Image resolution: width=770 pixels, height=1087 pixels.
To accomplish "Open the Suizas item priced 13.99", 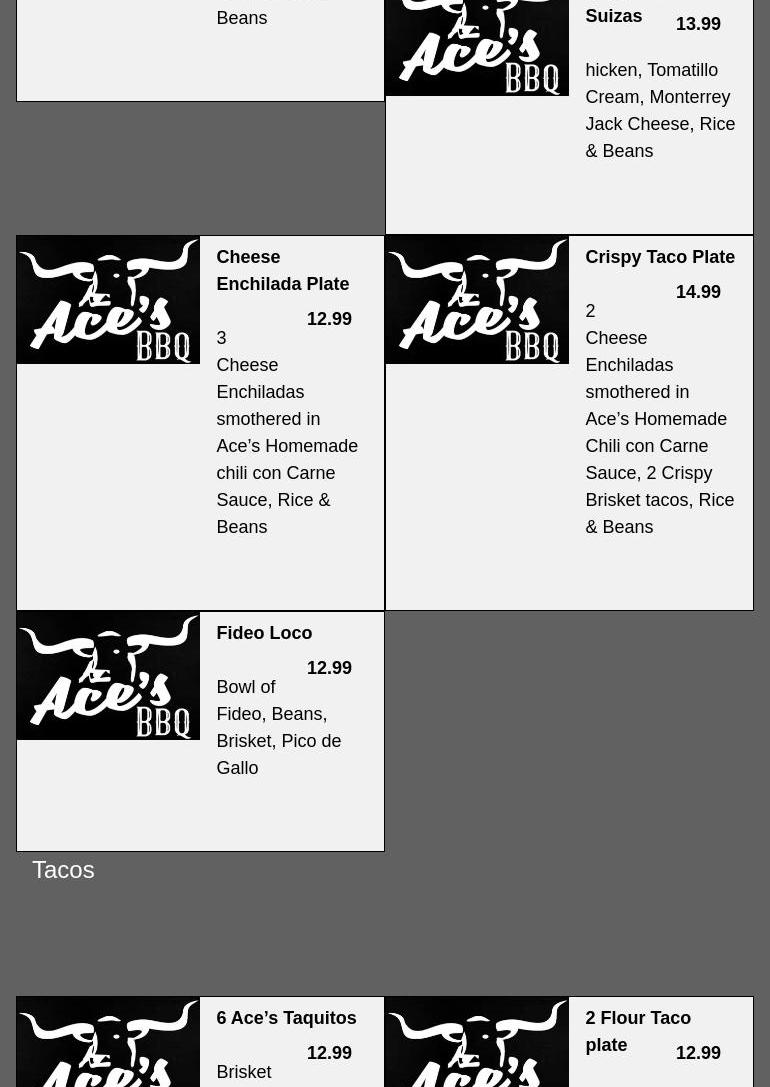I will [x=613, y=17].
